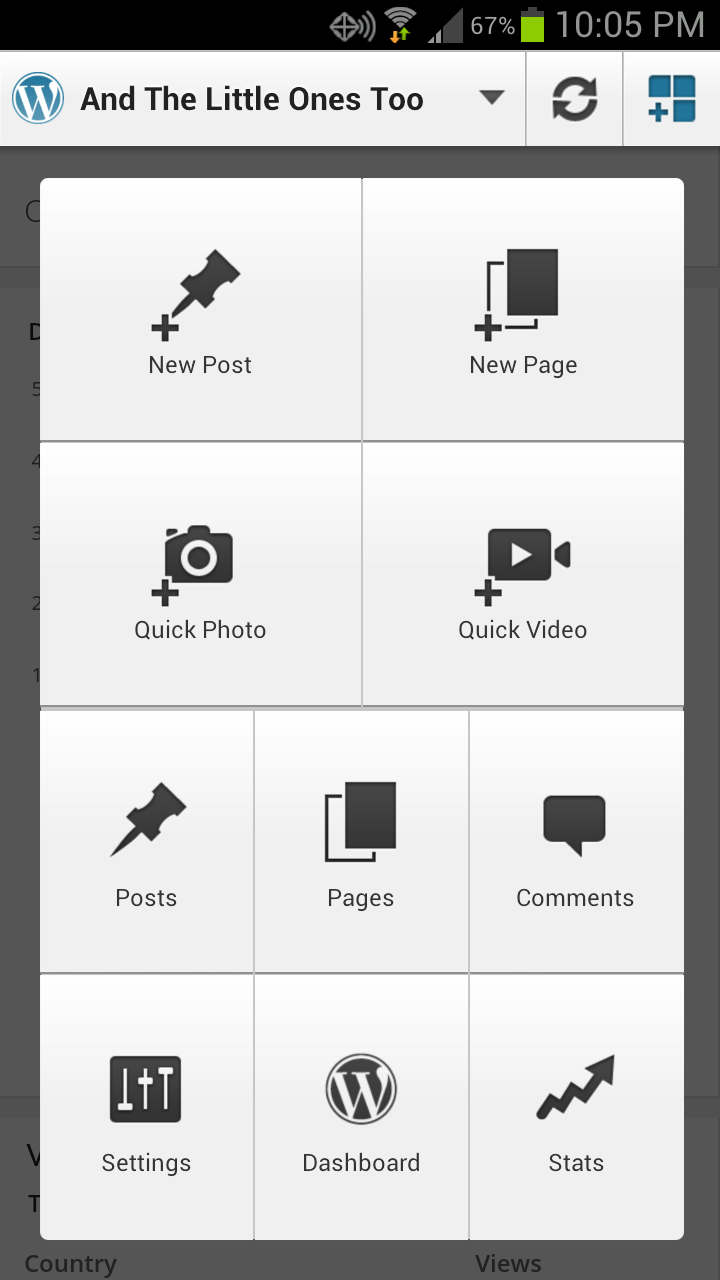Screen dimensions: 720x1280
Task: Create a New Page
Action: point(523,310)
